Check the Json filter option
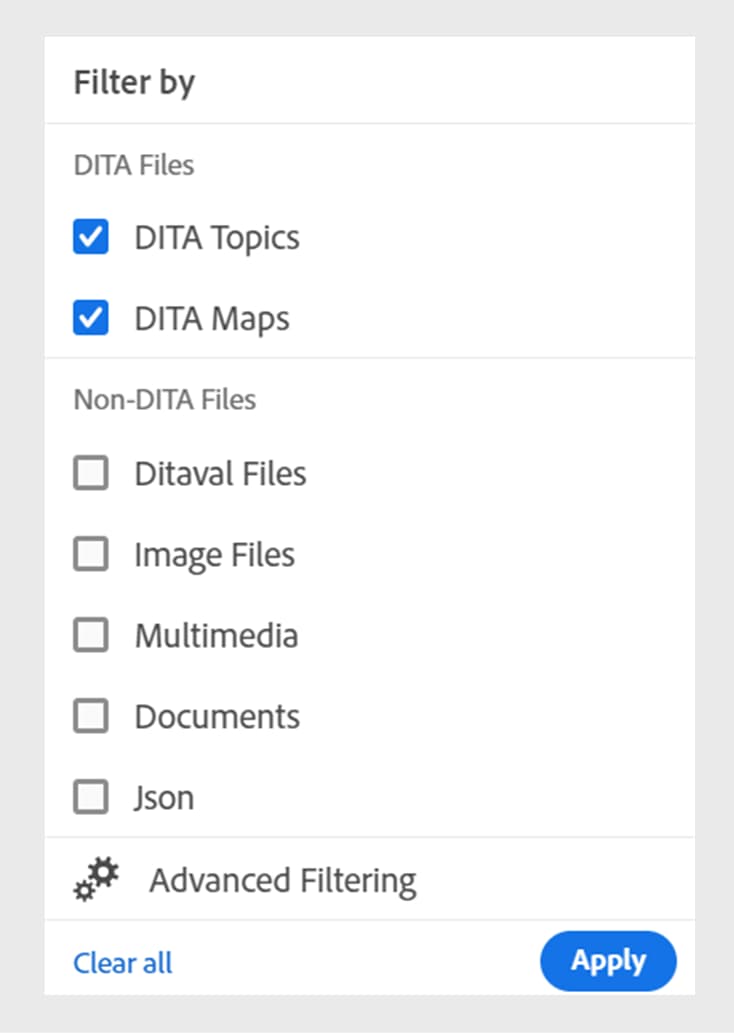 click(x=91, y=797)
